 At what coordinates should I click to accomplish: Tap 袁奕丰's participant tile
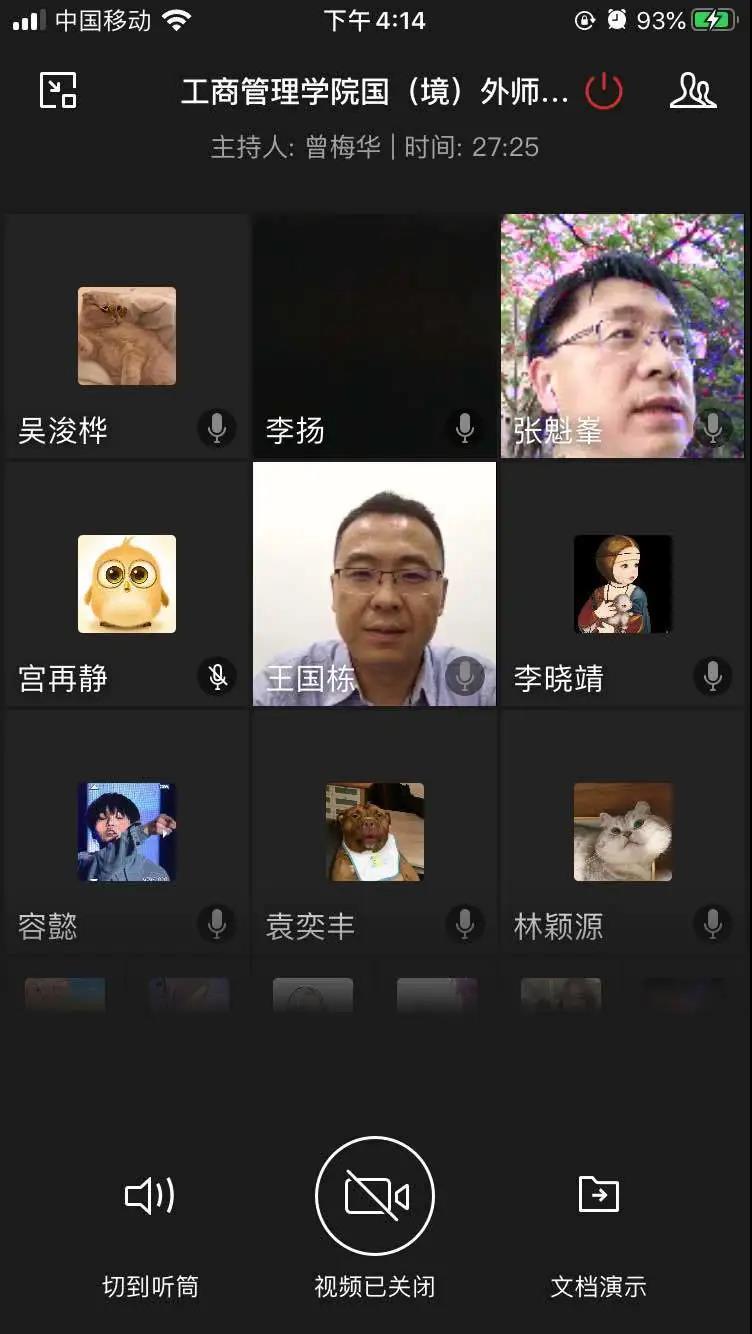(374, 831)
